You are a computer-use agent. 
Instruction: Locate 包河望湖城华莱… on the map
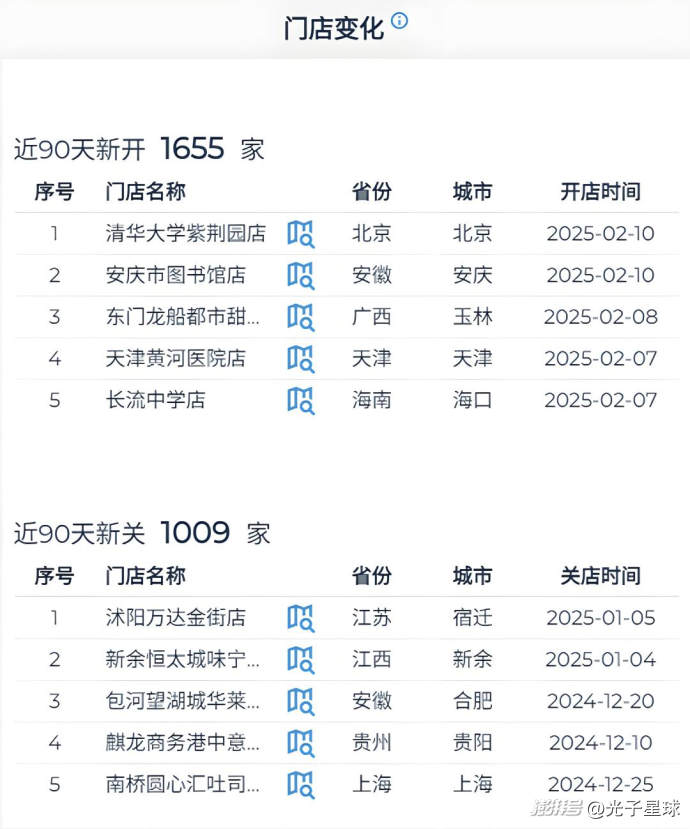300,701
